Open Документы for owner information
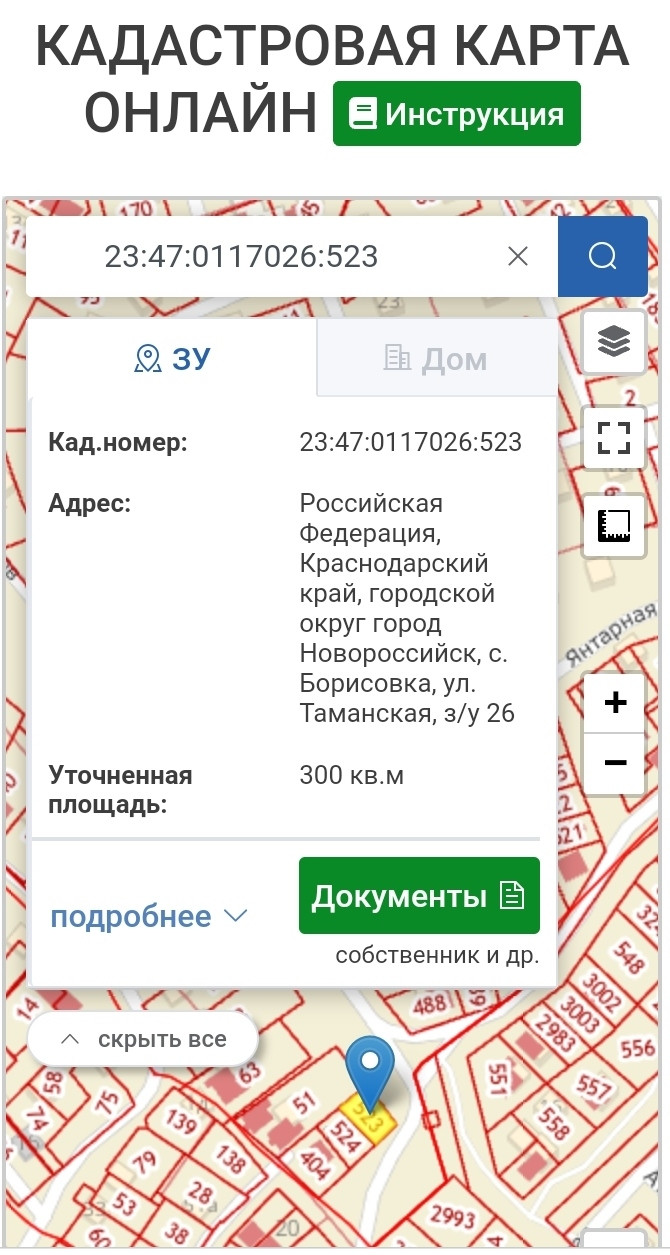Screen dimensions: 670x1255 419,895
